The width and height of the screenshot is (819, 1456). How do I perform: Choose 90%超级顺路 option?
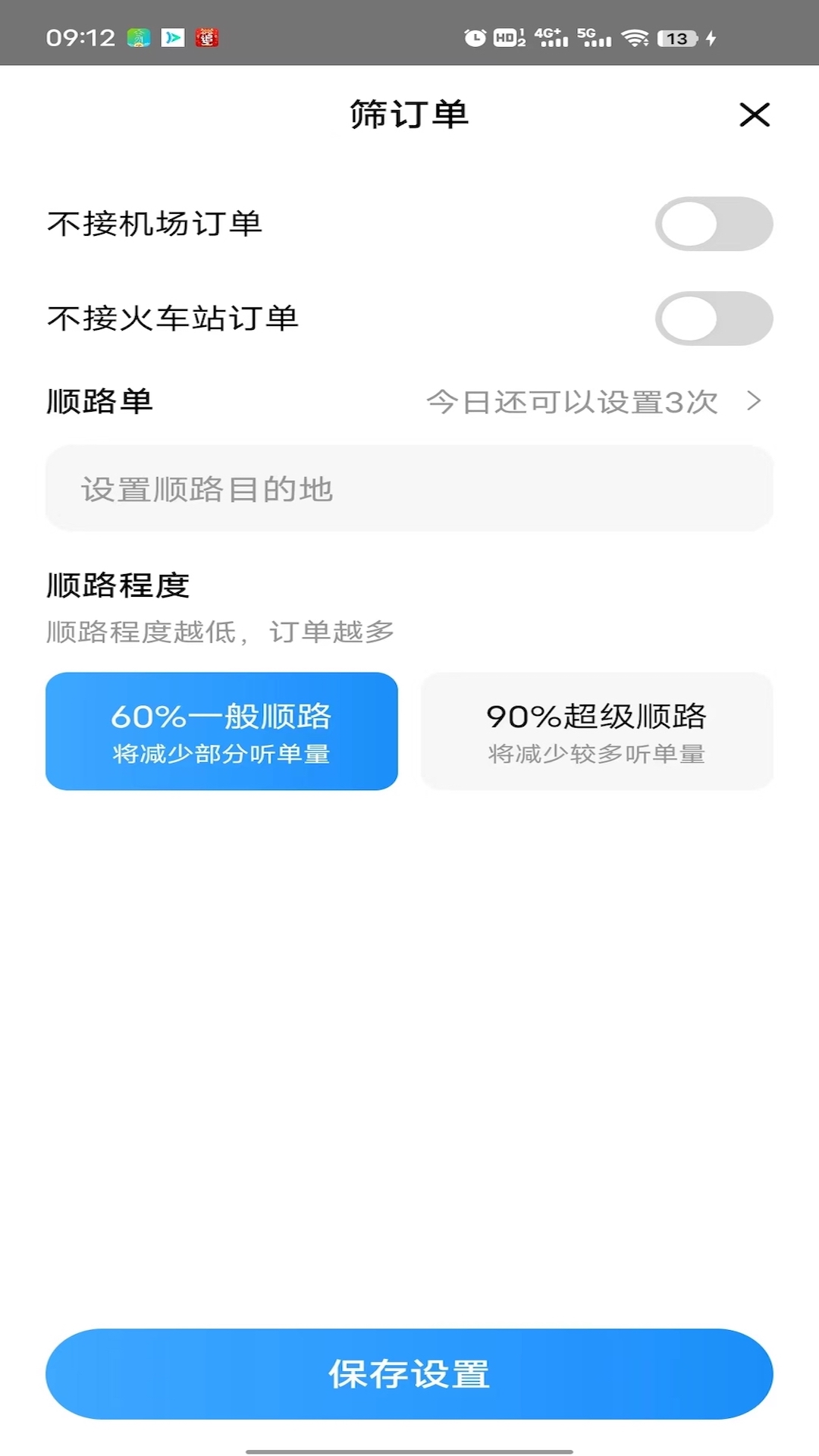pos(597,731)
